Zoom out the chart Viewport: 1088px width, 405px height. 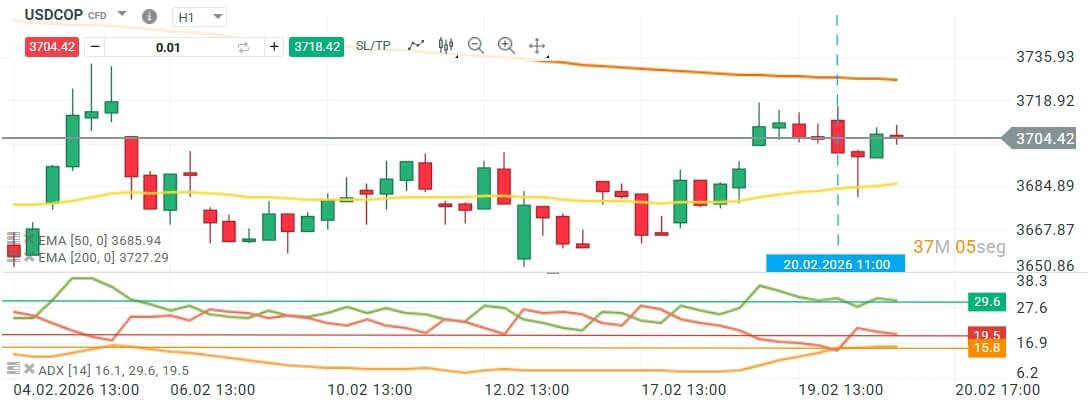pyautogui.click(x=476, y=45)
